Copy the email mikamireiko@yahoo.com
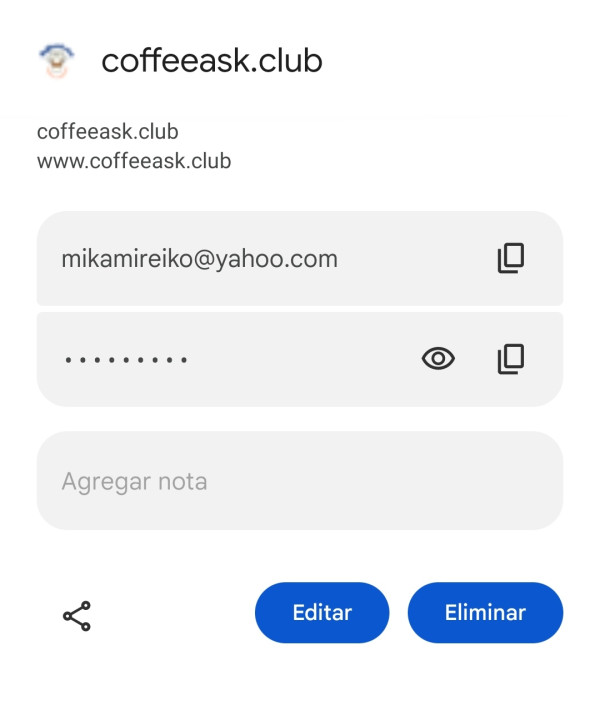 click(x=511, y=259)
